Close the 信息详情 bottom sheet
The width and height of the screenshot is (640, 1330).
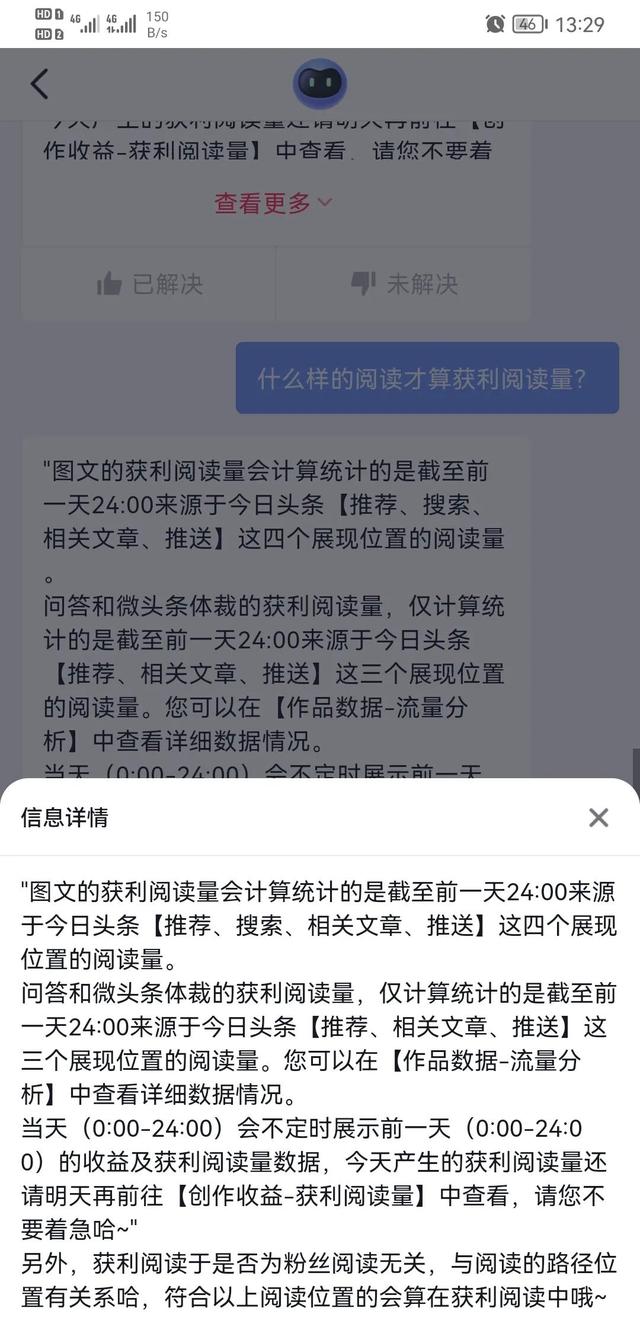[598, 818]
